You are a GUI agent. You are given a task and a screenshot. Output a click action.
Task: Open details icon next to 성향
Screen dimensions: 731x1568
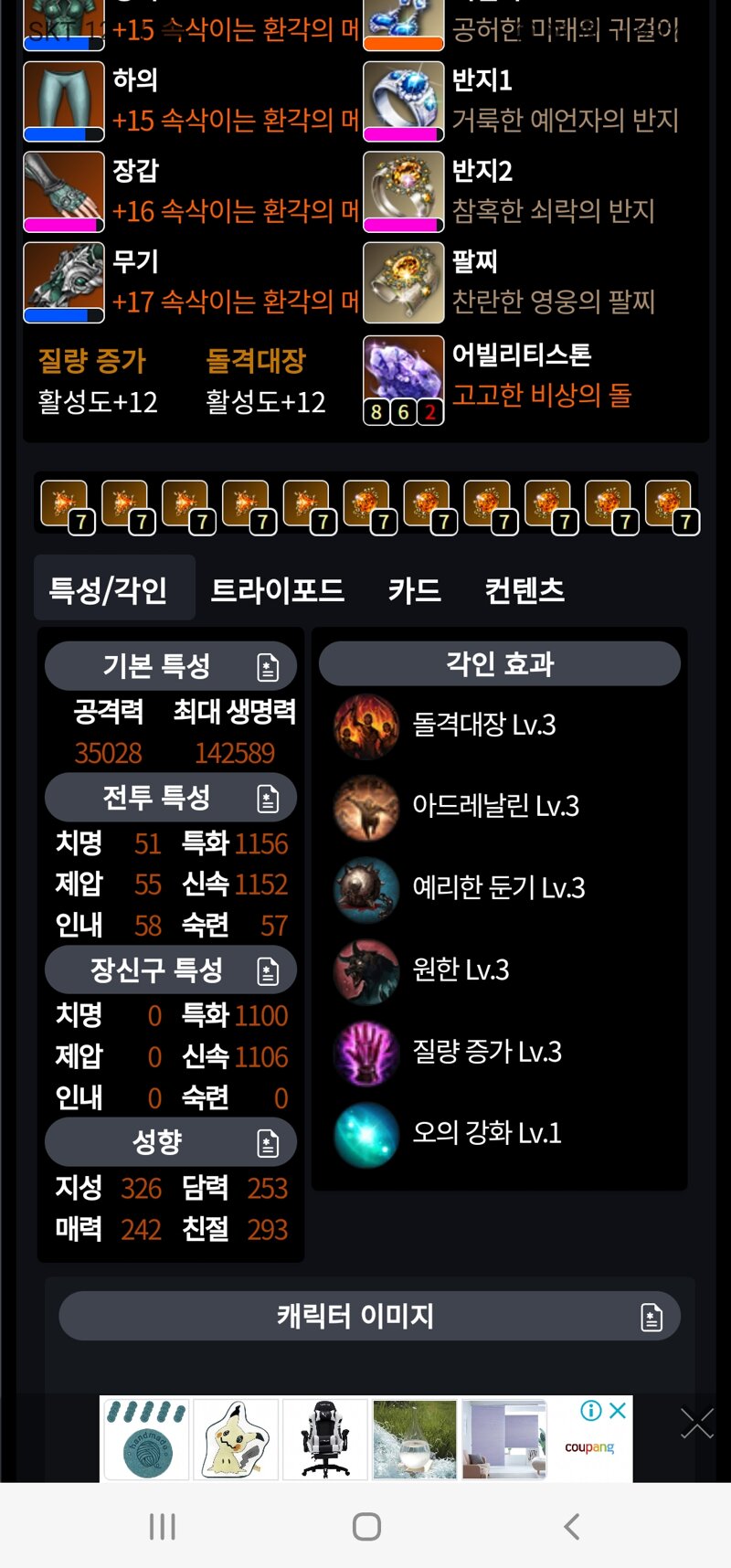coord(268,1142)
